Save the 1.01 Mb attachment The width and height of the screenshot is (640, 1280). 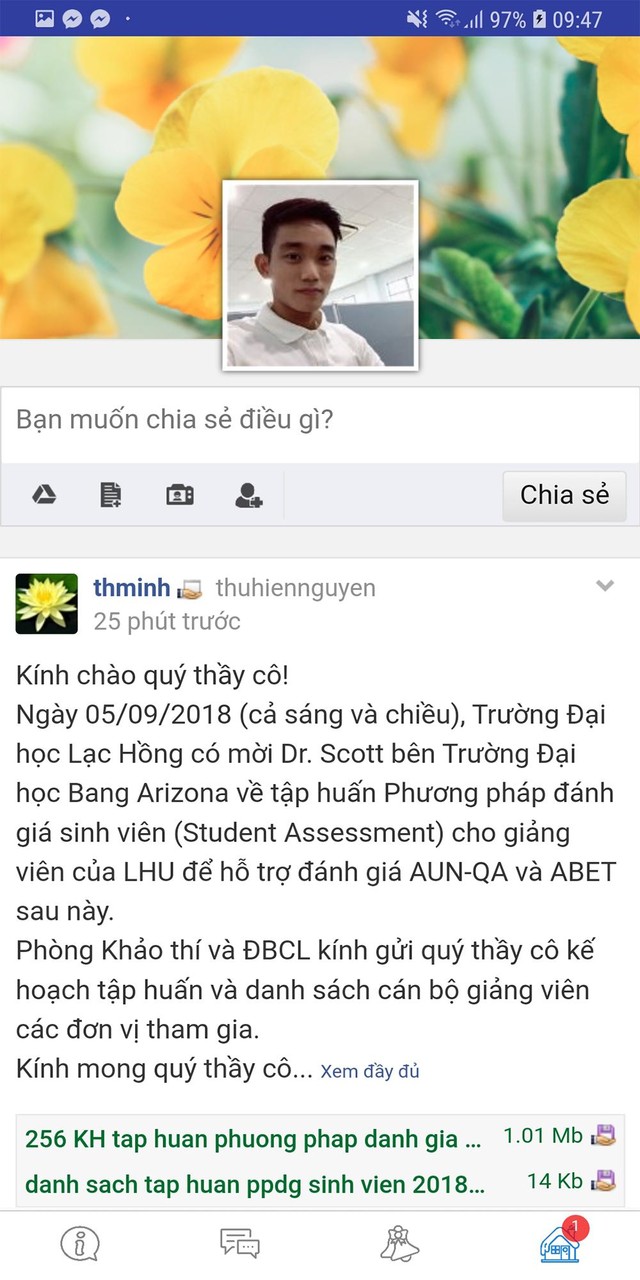(603, 1136)
